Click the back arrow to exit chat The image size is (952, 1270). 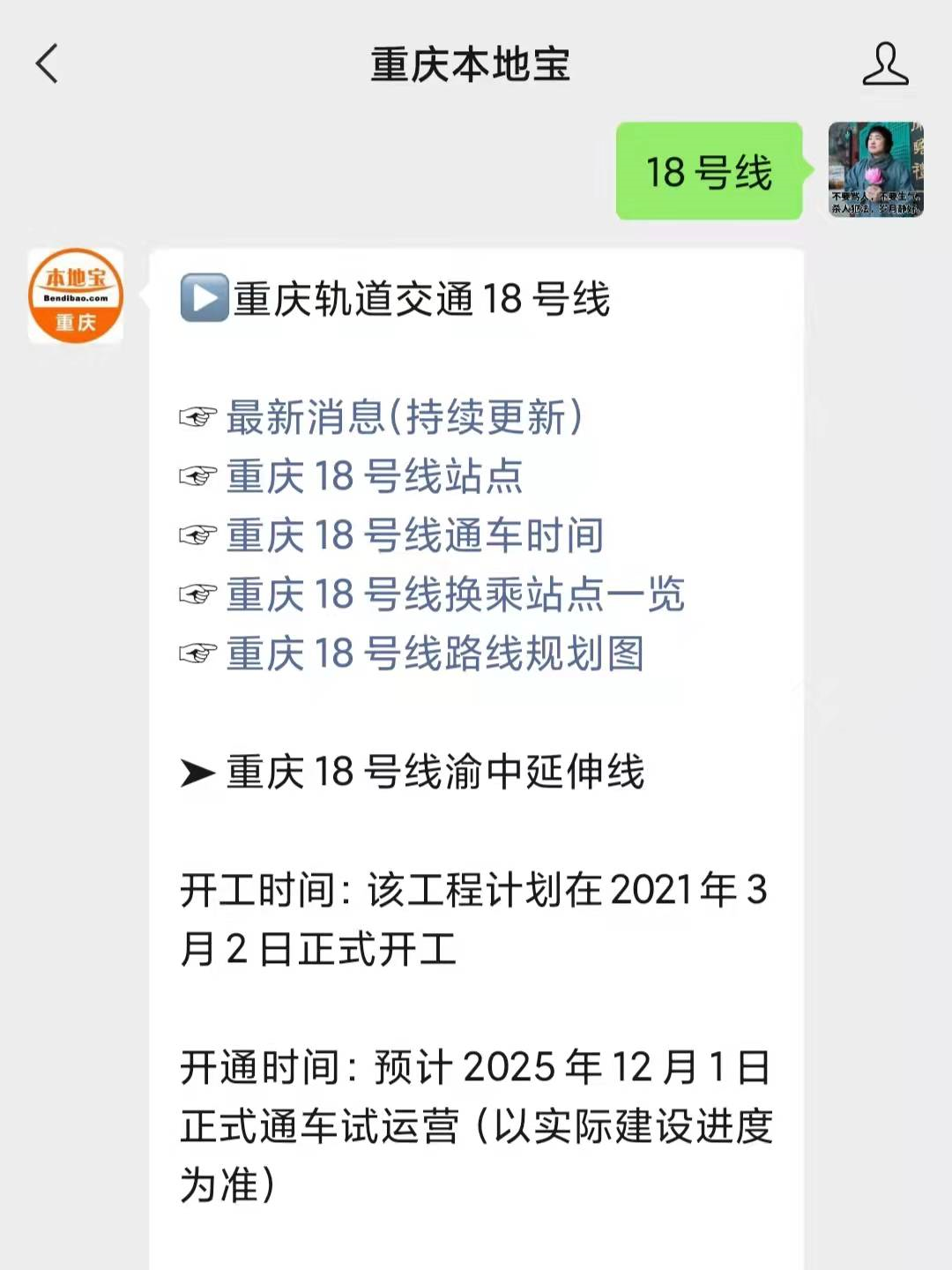(46, 63)
